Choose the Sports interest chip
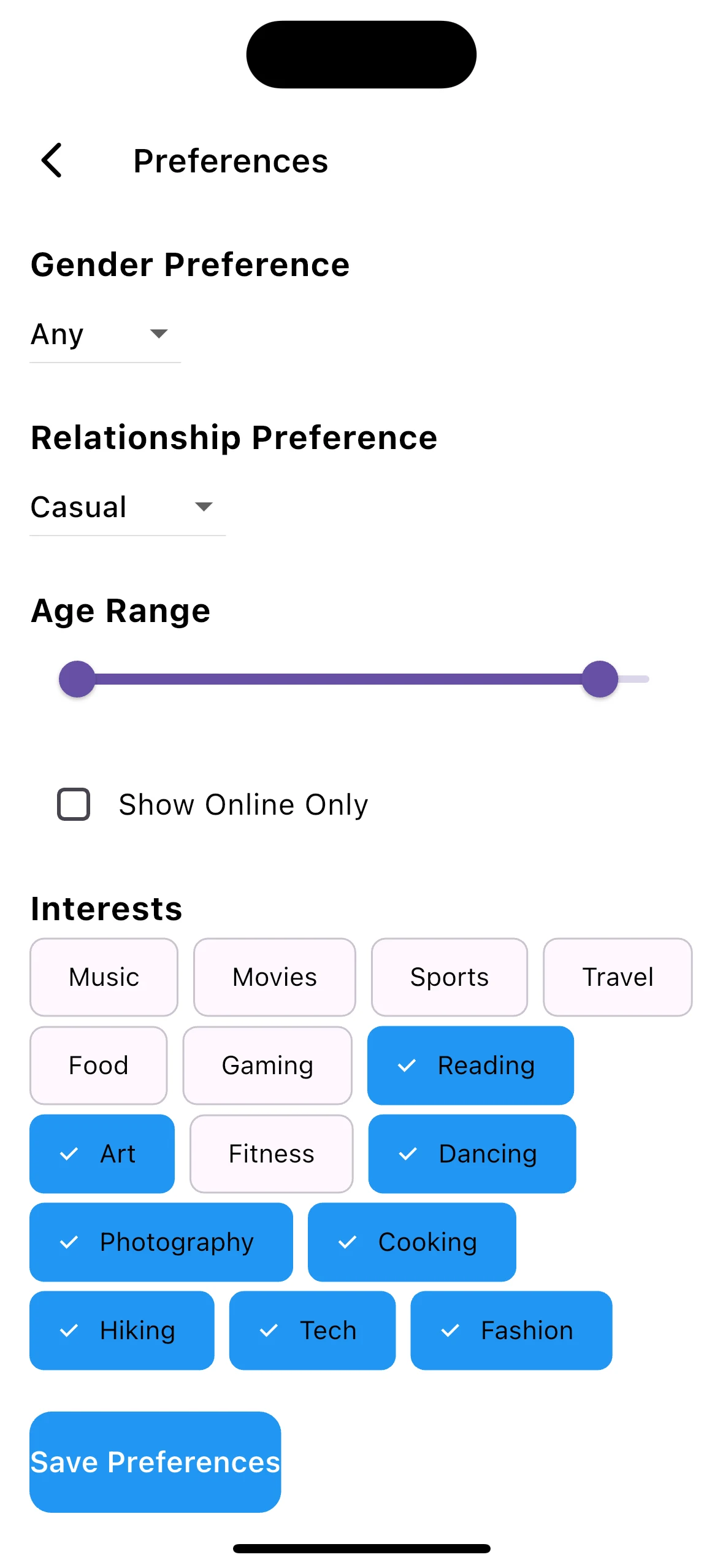 [x=449, y=977]
